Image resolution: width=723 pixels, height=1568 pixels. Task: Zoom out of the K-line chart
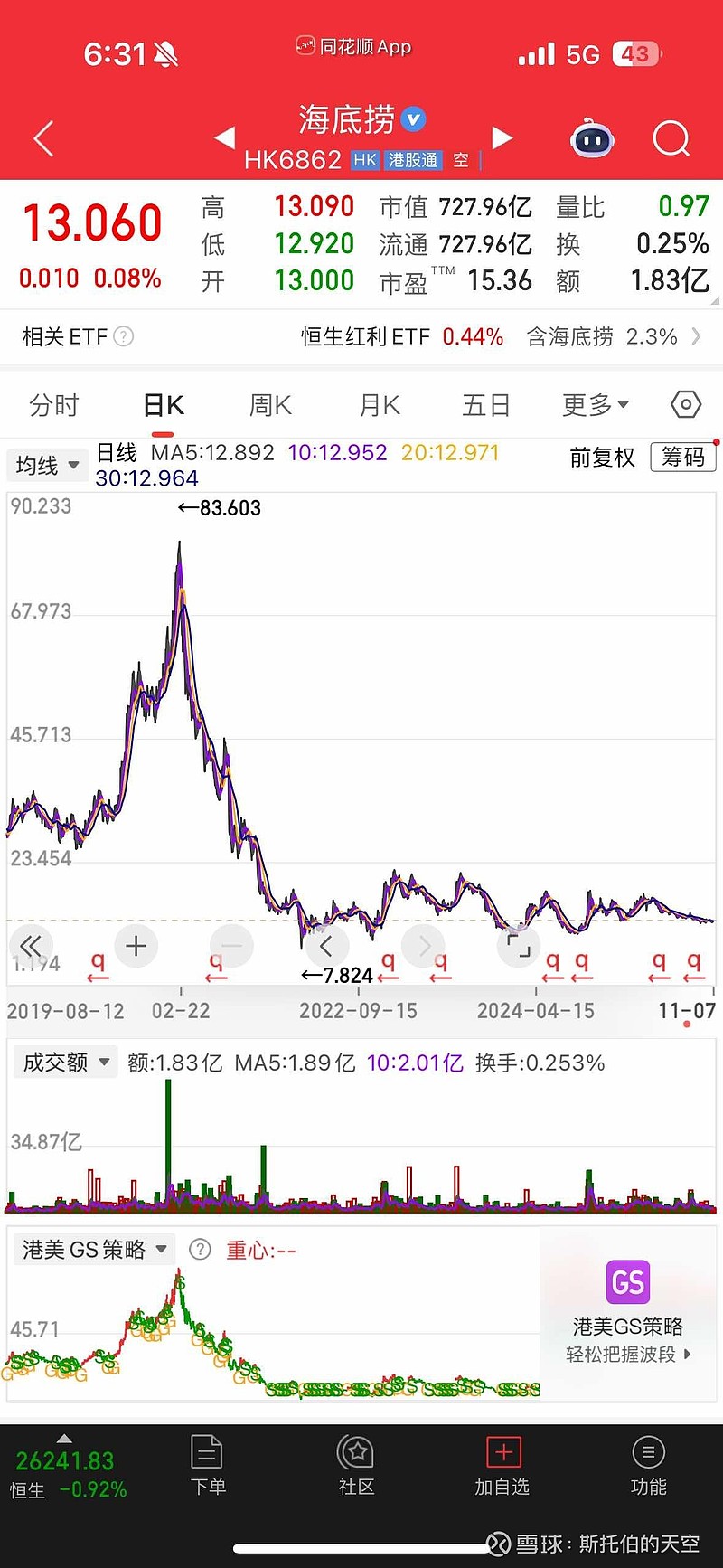point(231,945)
